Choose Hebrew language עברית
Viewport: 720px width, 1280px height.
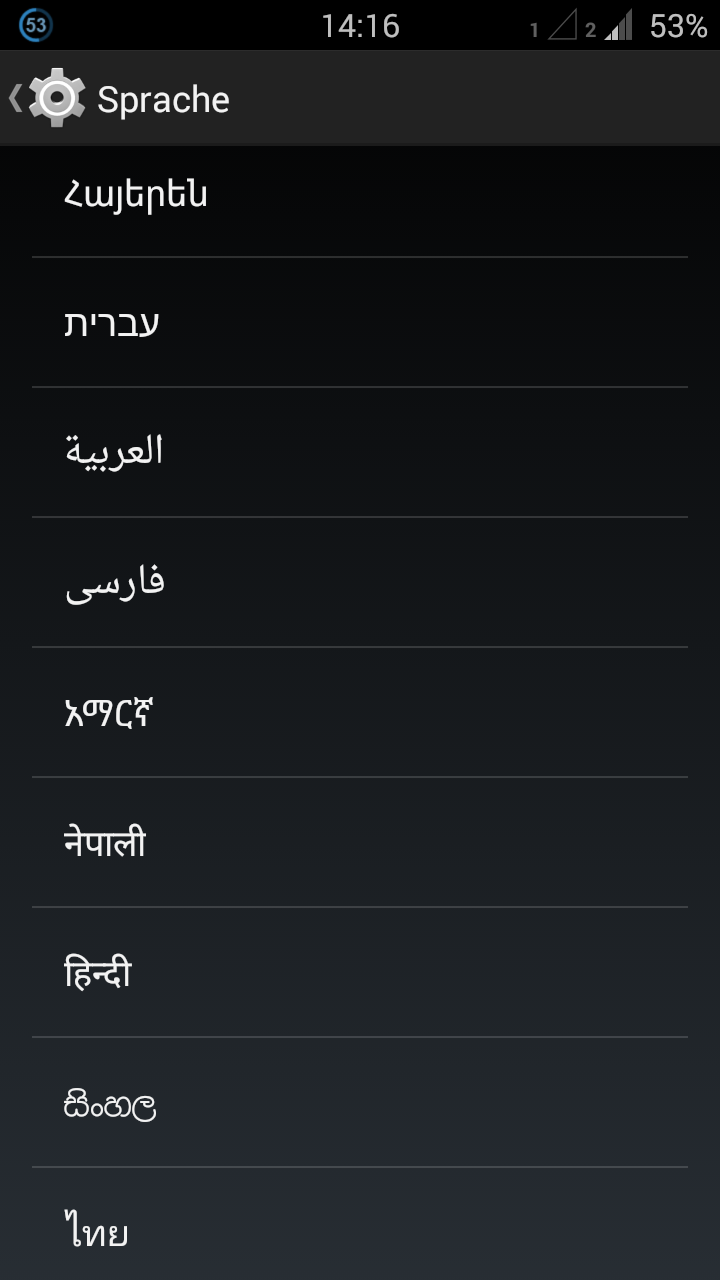coord(112,323)
